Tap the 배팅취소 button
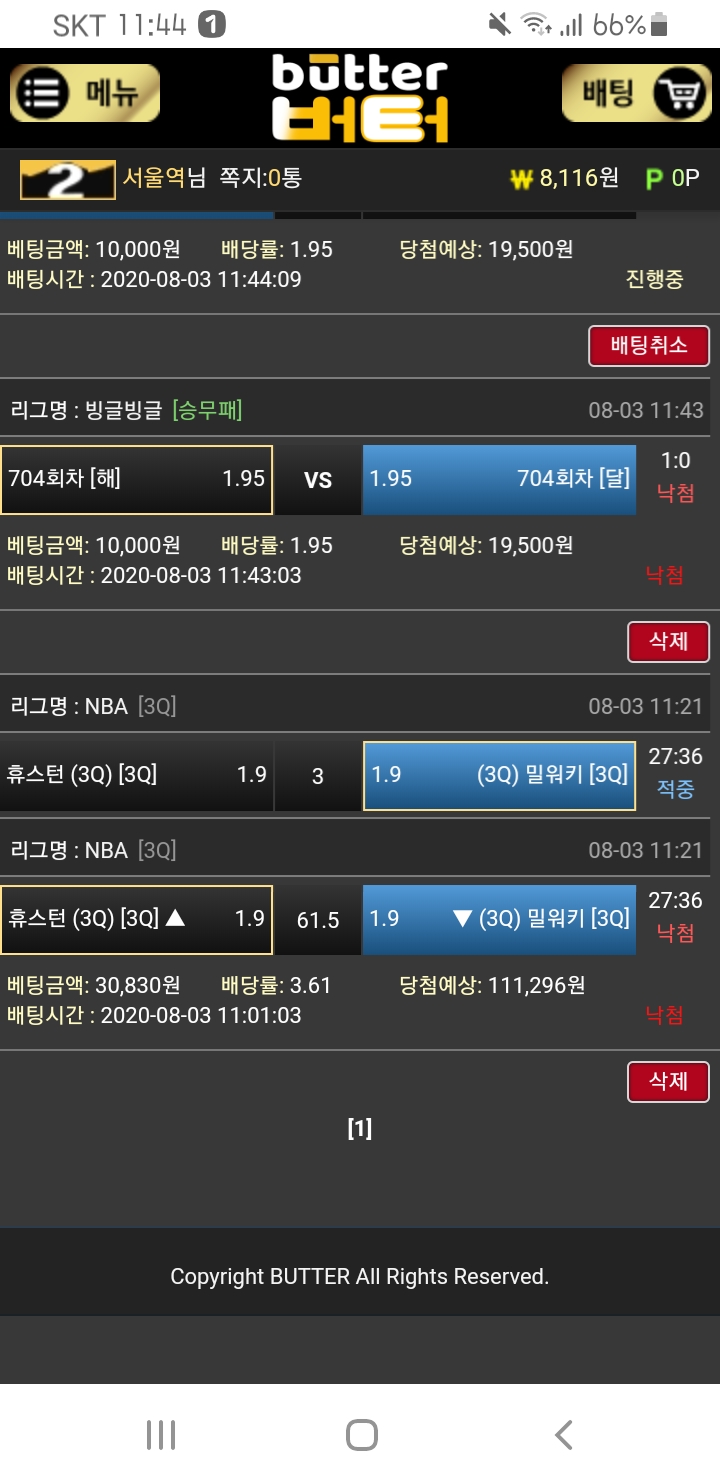 [648, 346]
